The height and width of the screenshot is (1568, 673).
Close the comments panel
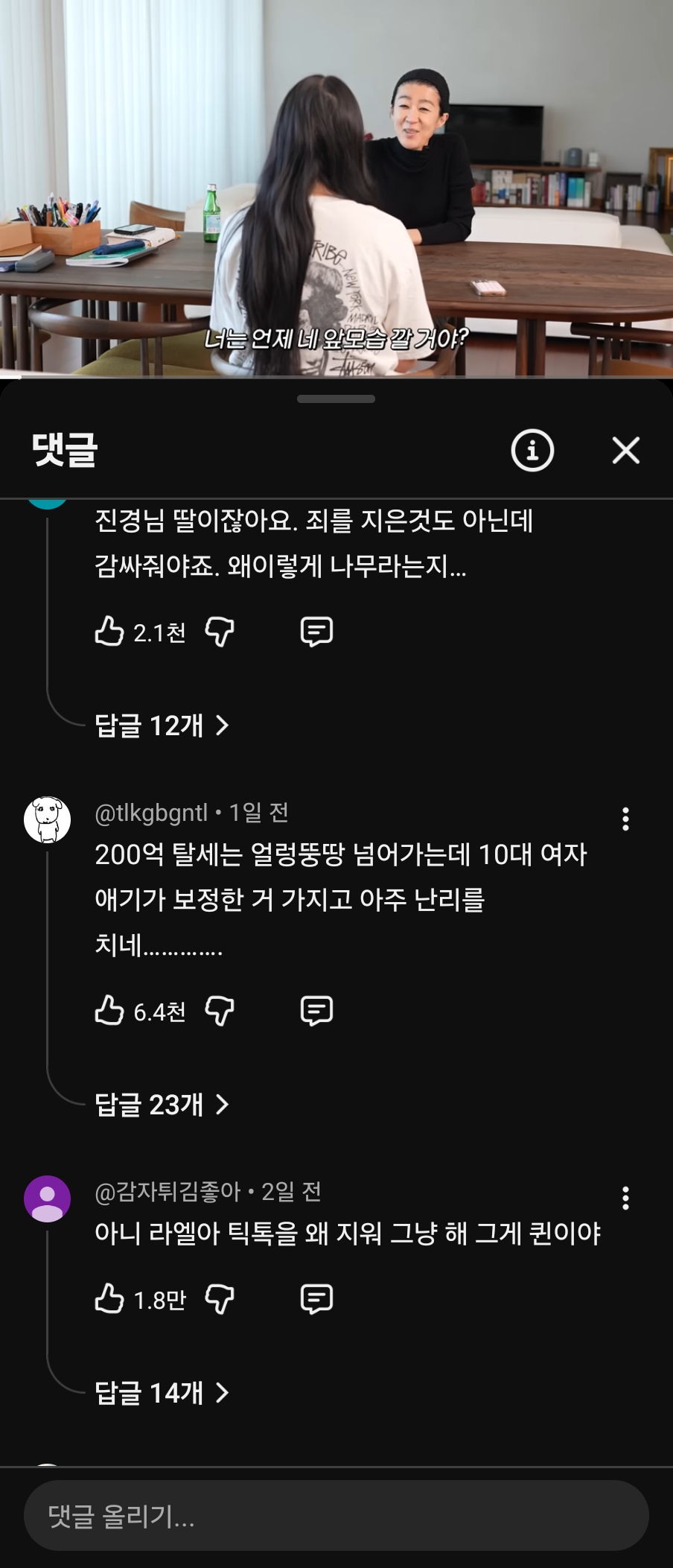coord(625,450)
